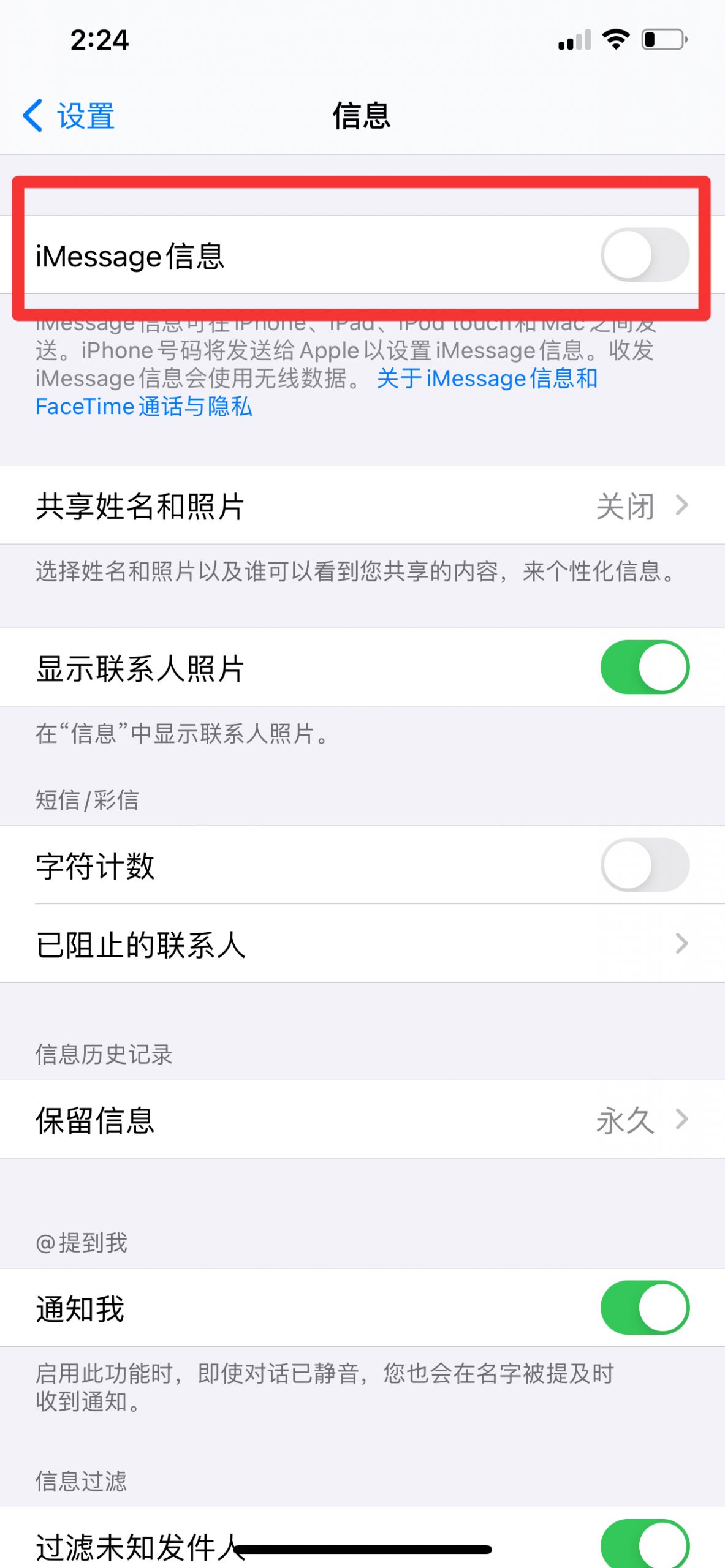Turn on the iMessage信息 switch
Viewport: 725px width, 1568px height.
pos(645,255)
